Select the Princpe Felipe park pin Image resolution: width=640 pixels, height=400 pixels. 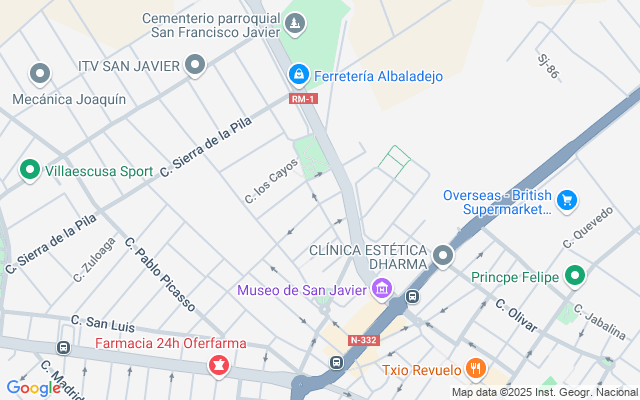pos(574,274)
